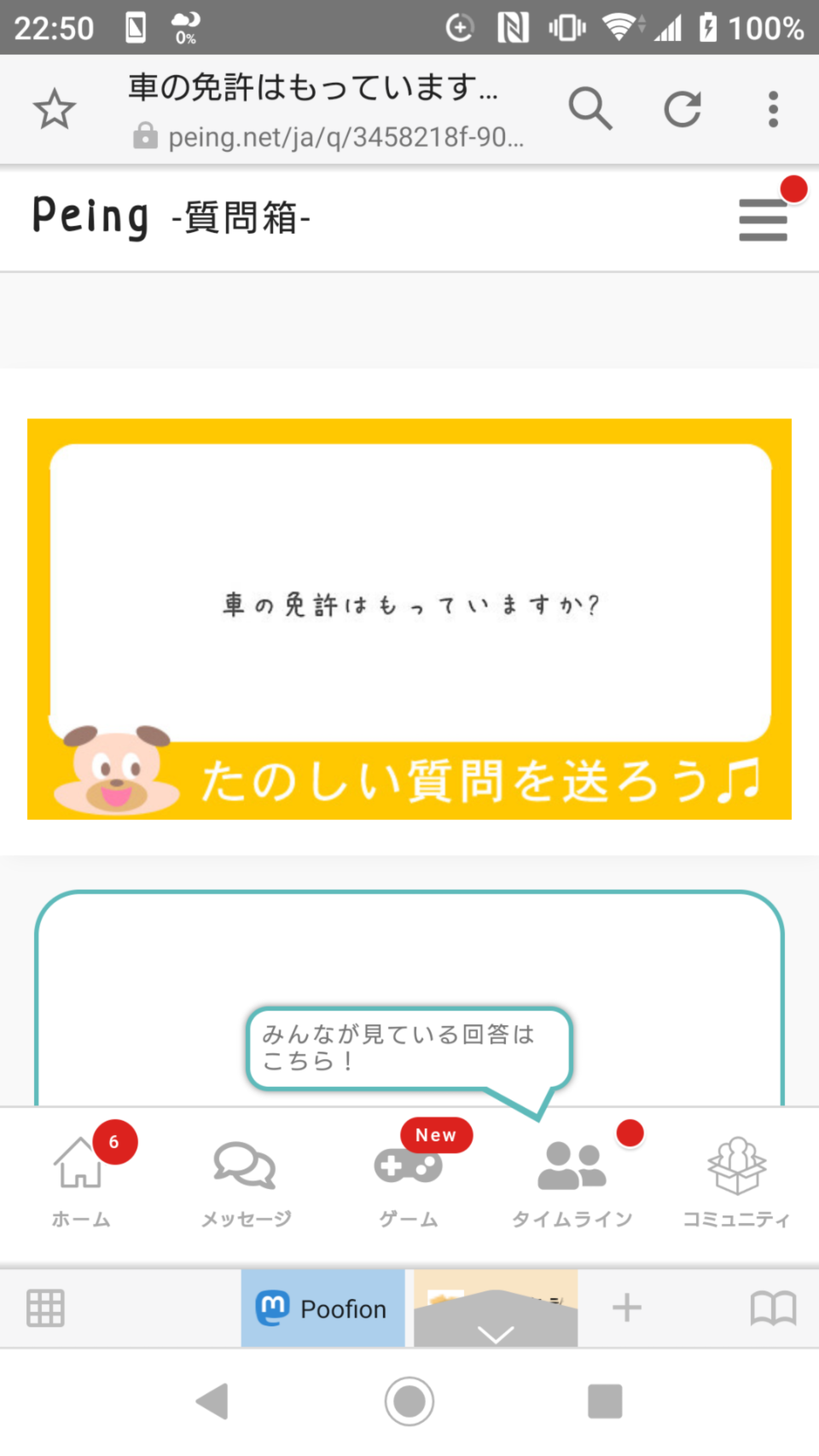The width and height of the screenshot is (819, 1456).
Task: Open the browser tab grid view
Action: tap(45, 1308)
